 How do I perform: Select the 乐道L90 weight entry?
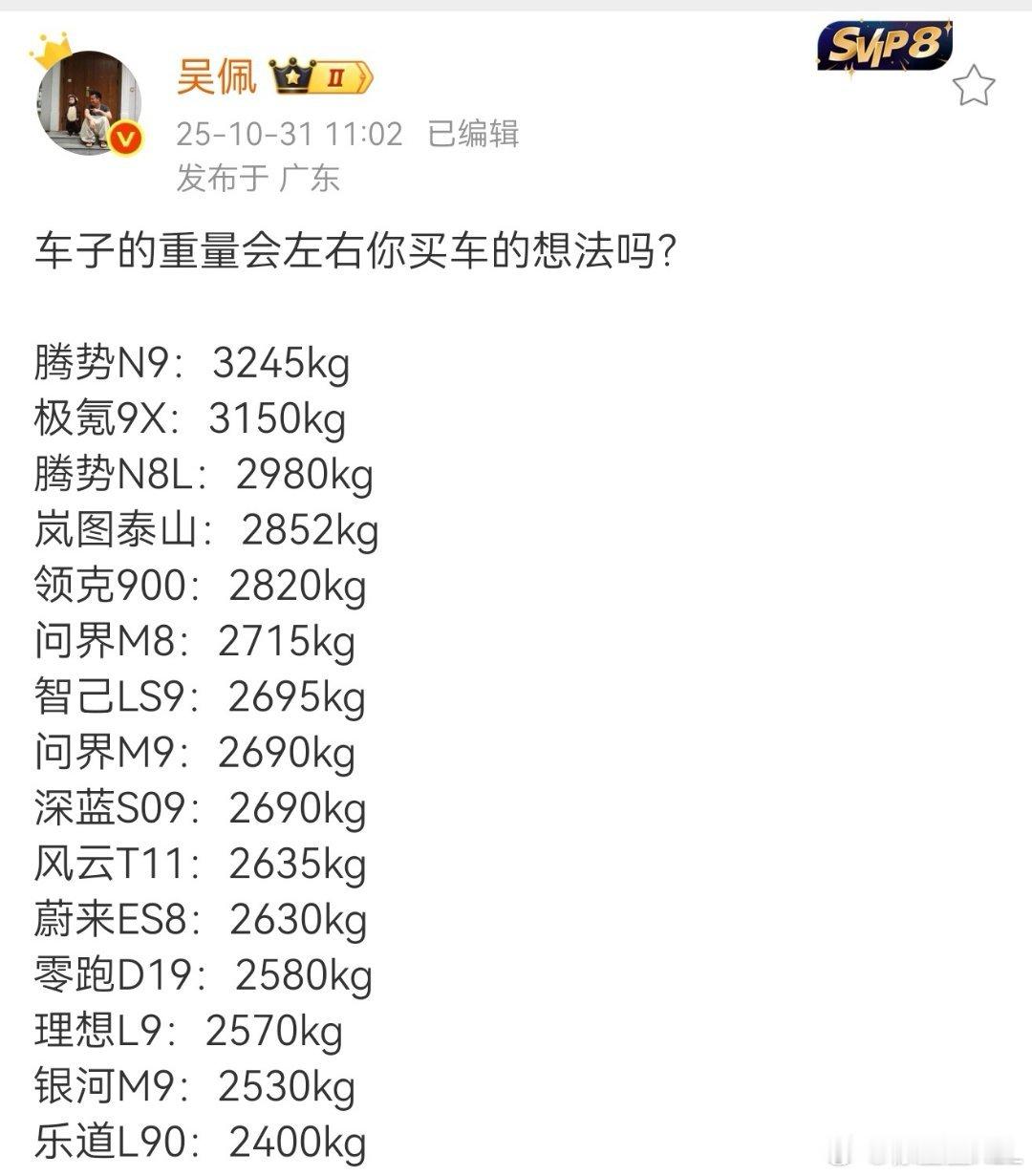click(x=201, y=1139)
